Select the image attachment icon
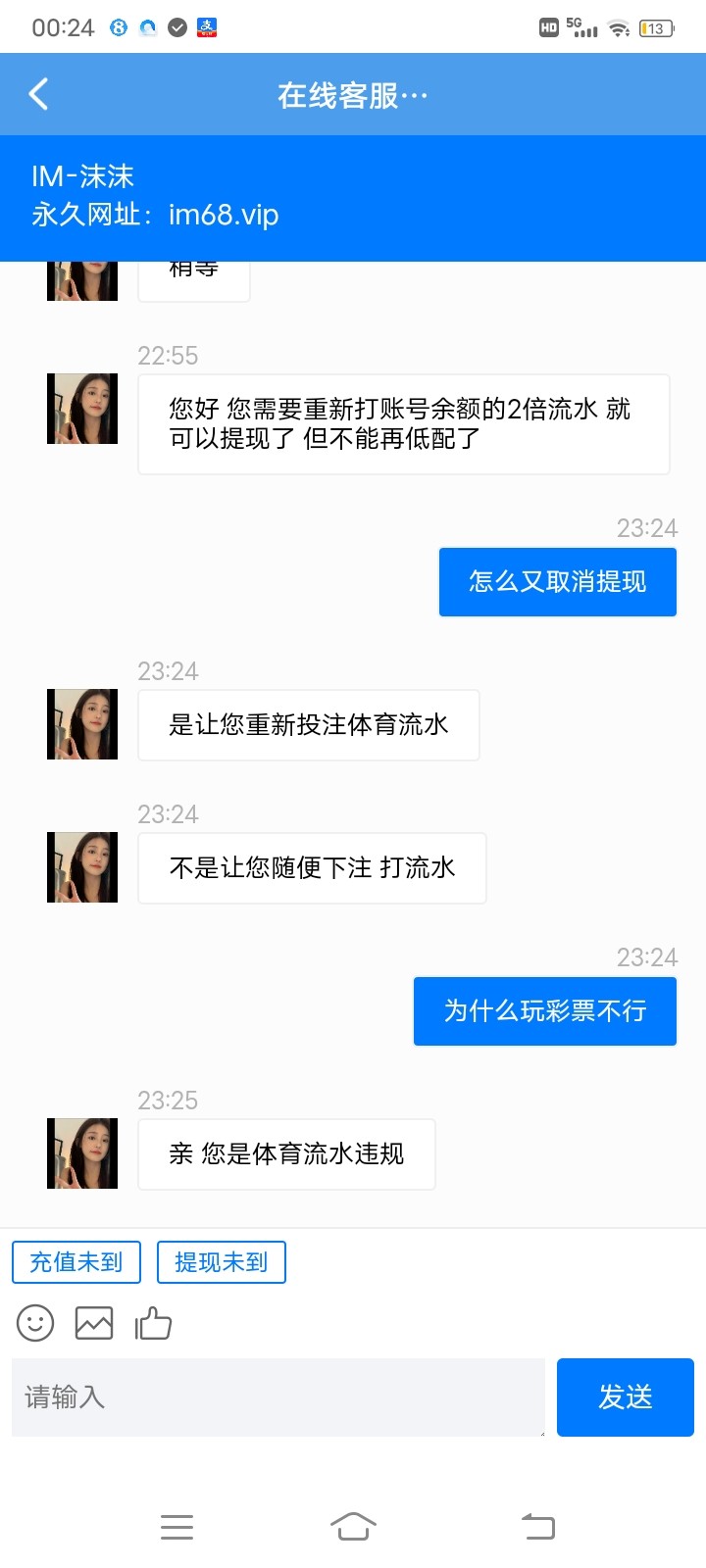The image size is (706, 1568). point(94,1323)
